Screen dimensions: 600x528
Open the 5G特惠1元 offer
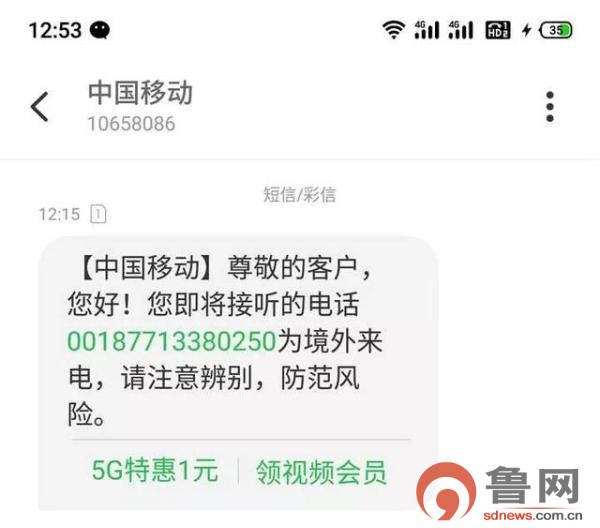[x=154, y=470]
